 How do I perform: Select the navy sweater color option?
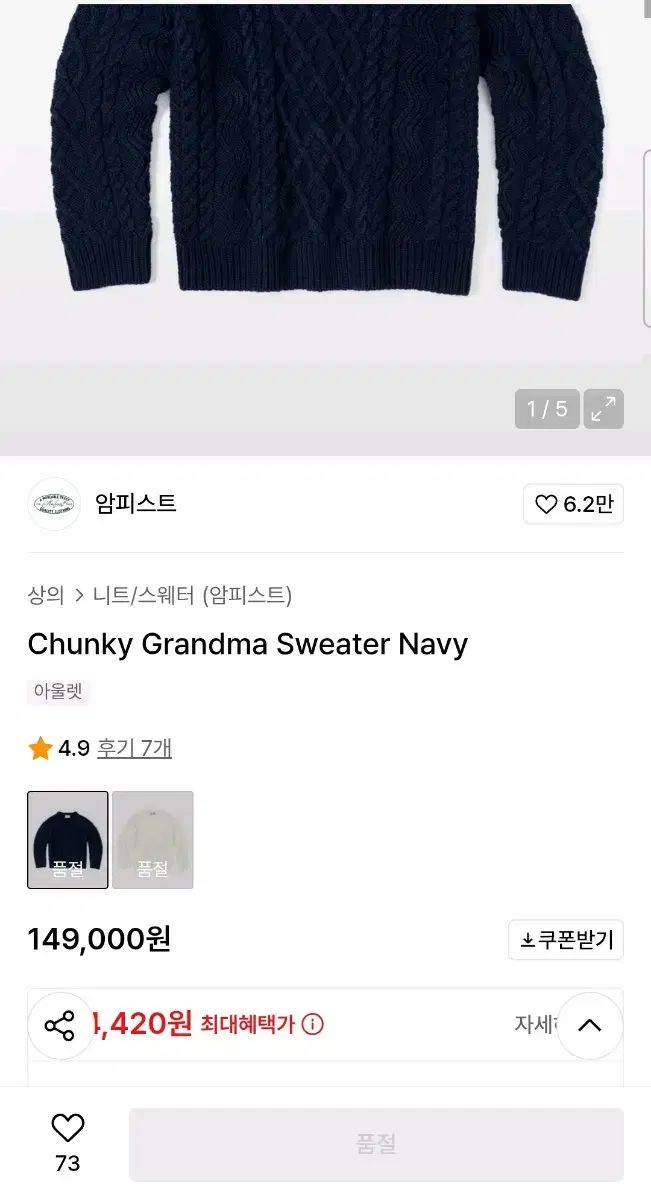coord(68,840)
